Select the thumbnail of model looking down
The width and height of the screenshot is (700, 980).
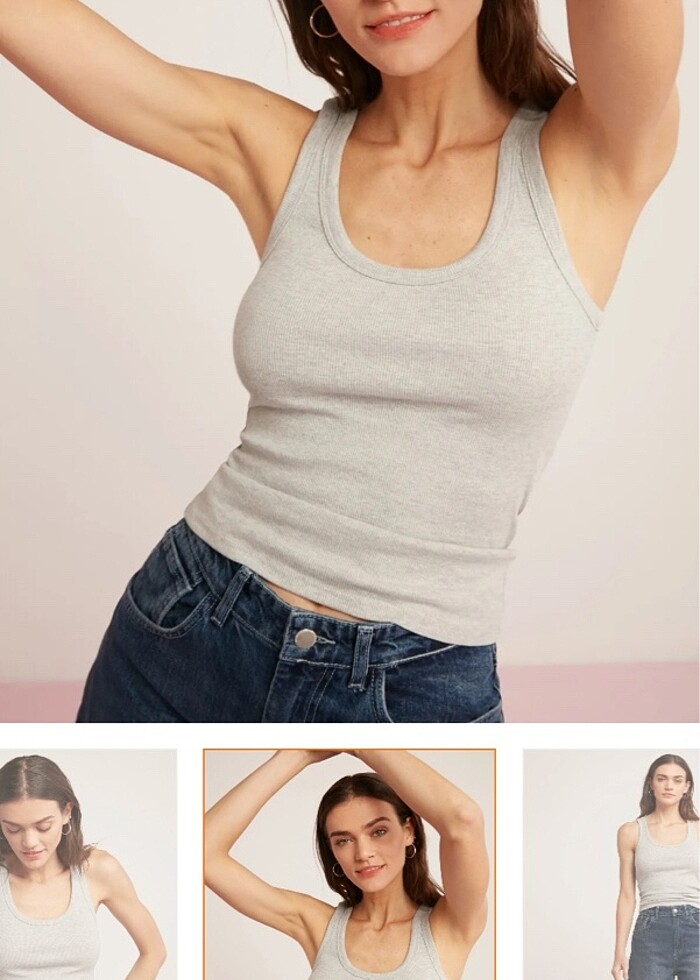(x=88, y=865)
